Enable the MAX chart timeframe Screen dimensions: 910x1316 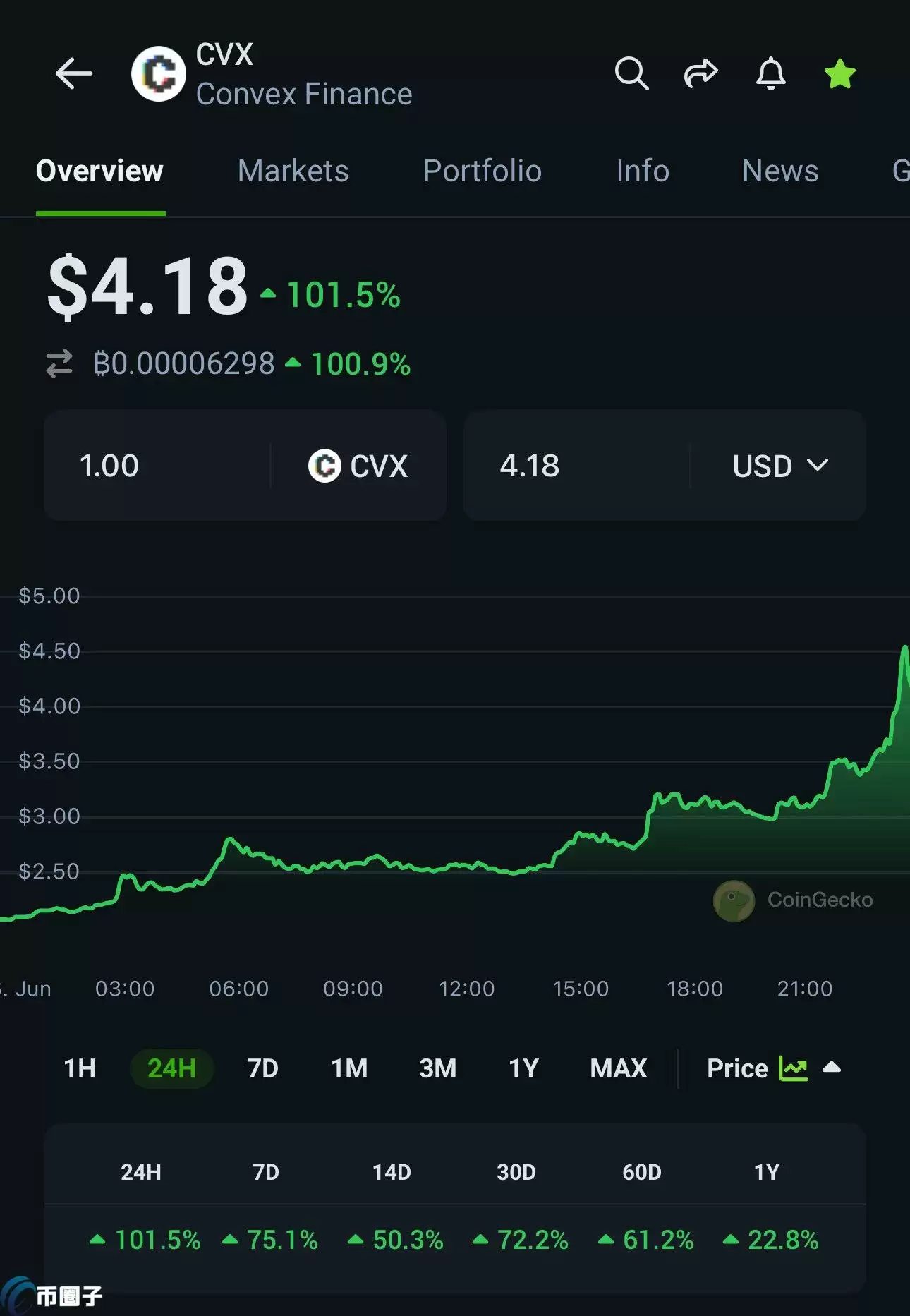pos(617,1068)
